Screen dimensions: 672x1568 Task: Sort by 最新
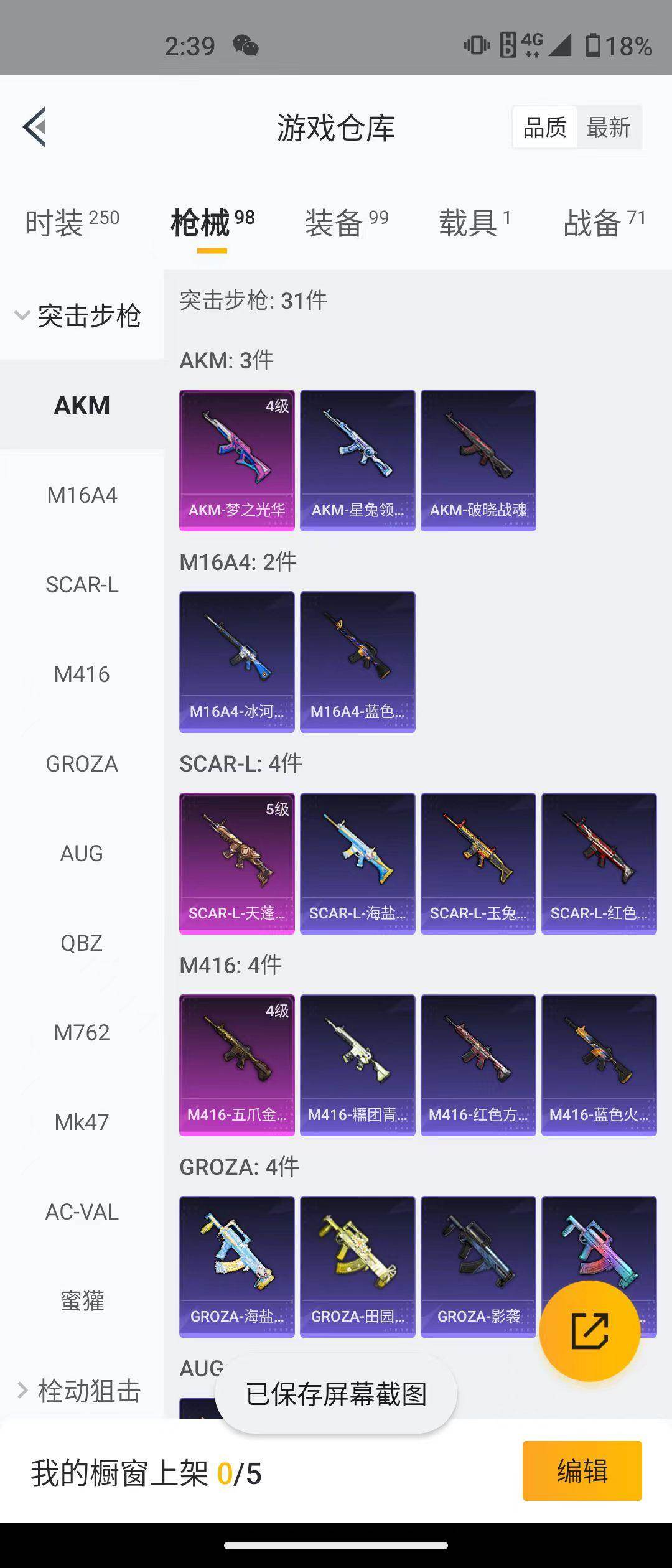608,128
